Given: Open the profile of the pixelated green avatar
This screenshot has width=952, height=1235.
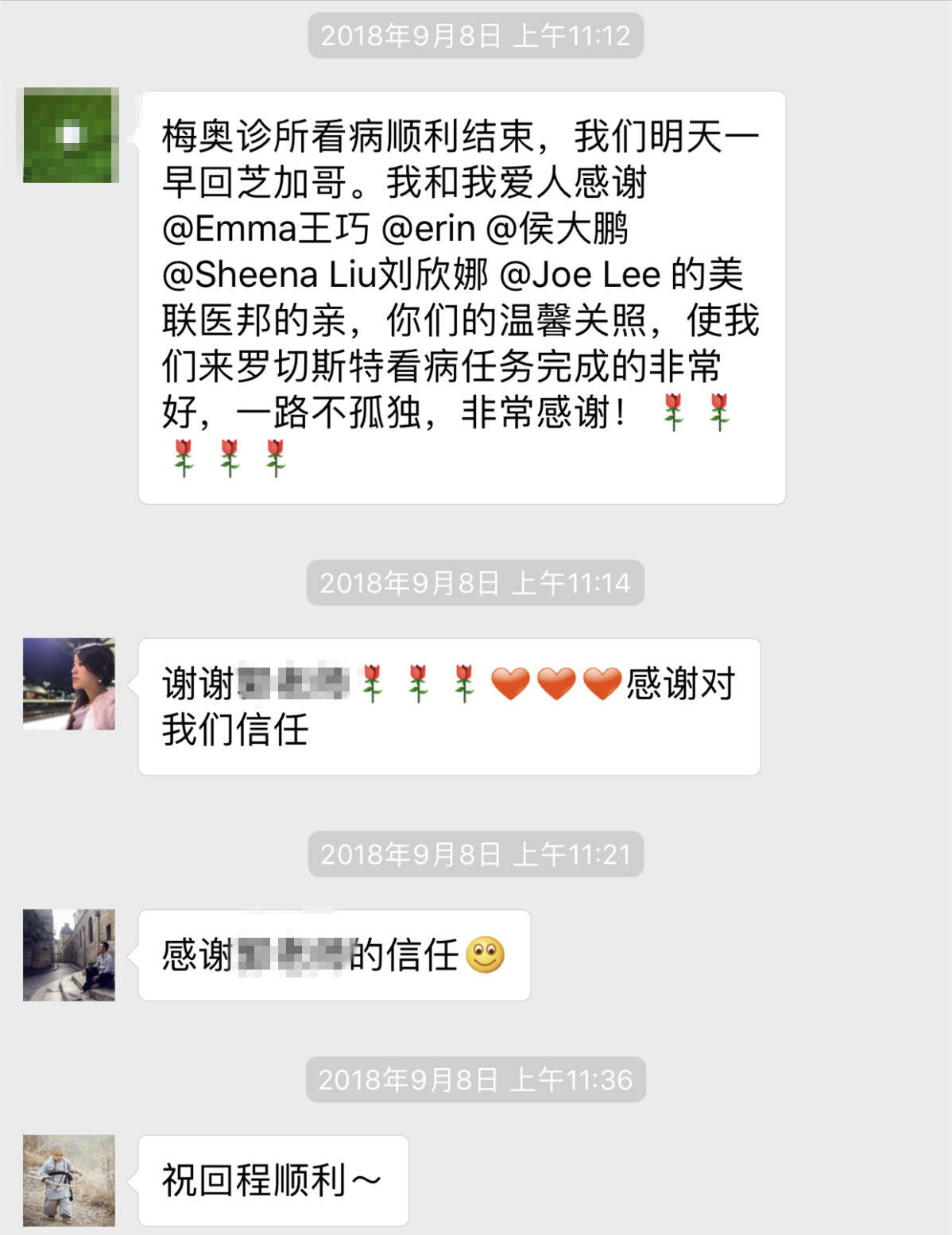Looking at the screenshot, I should [71, 135].
